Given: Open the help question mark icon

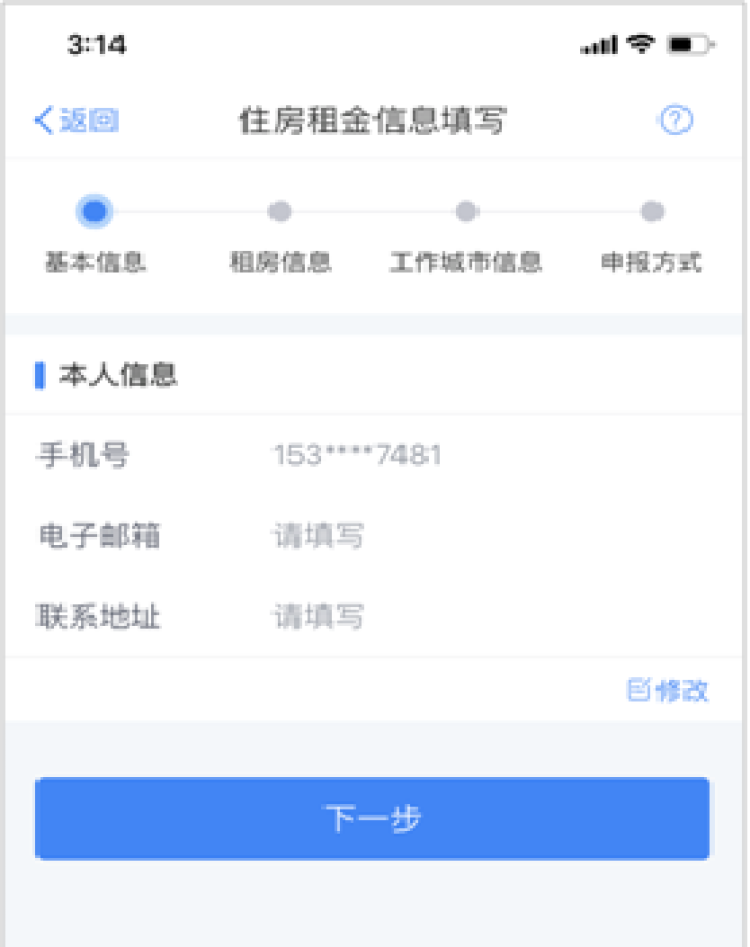Looking at the screenshot, I should (x=676, y=121).
